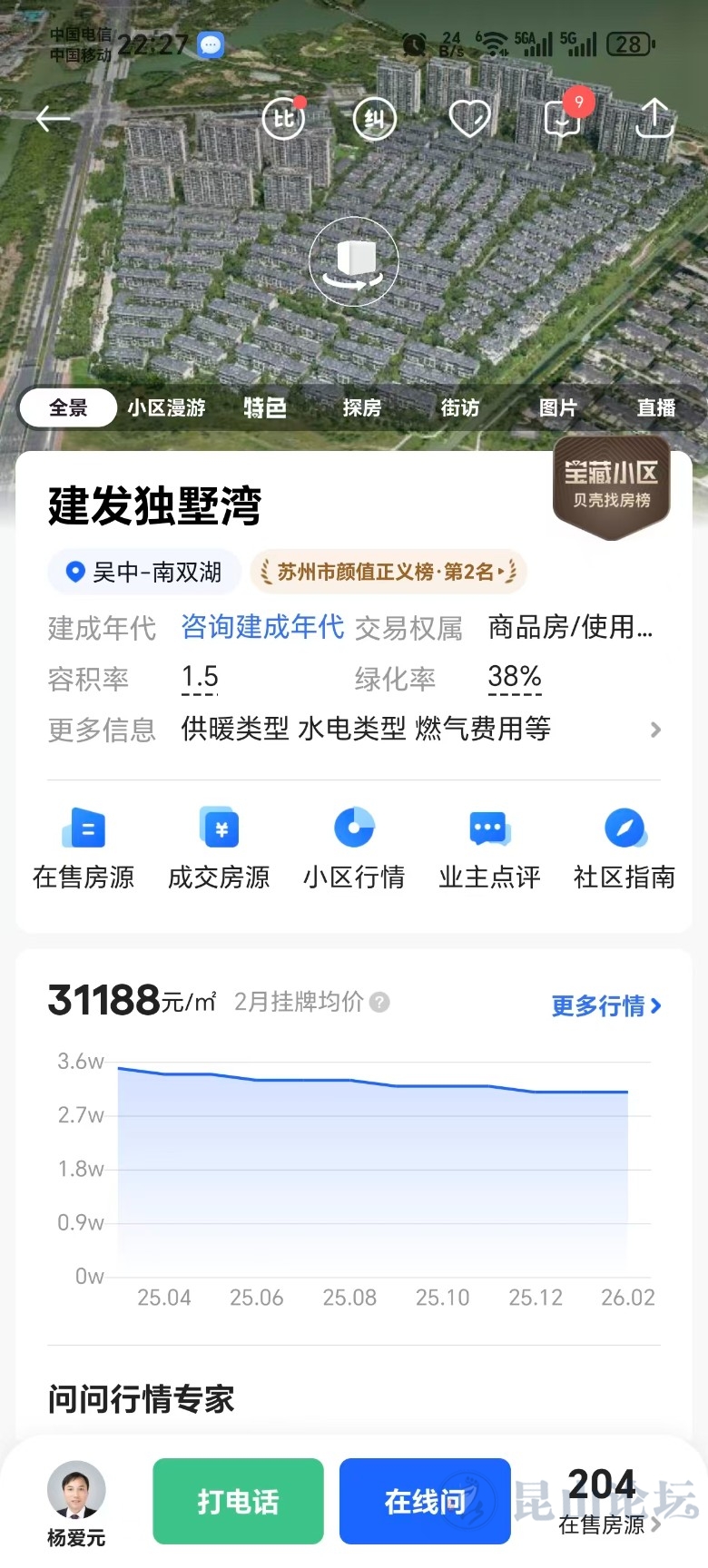The height and width of the screenshot is (1568, 708).
Task: Expand 更多信息 details row
Action: tap(655, 730)
